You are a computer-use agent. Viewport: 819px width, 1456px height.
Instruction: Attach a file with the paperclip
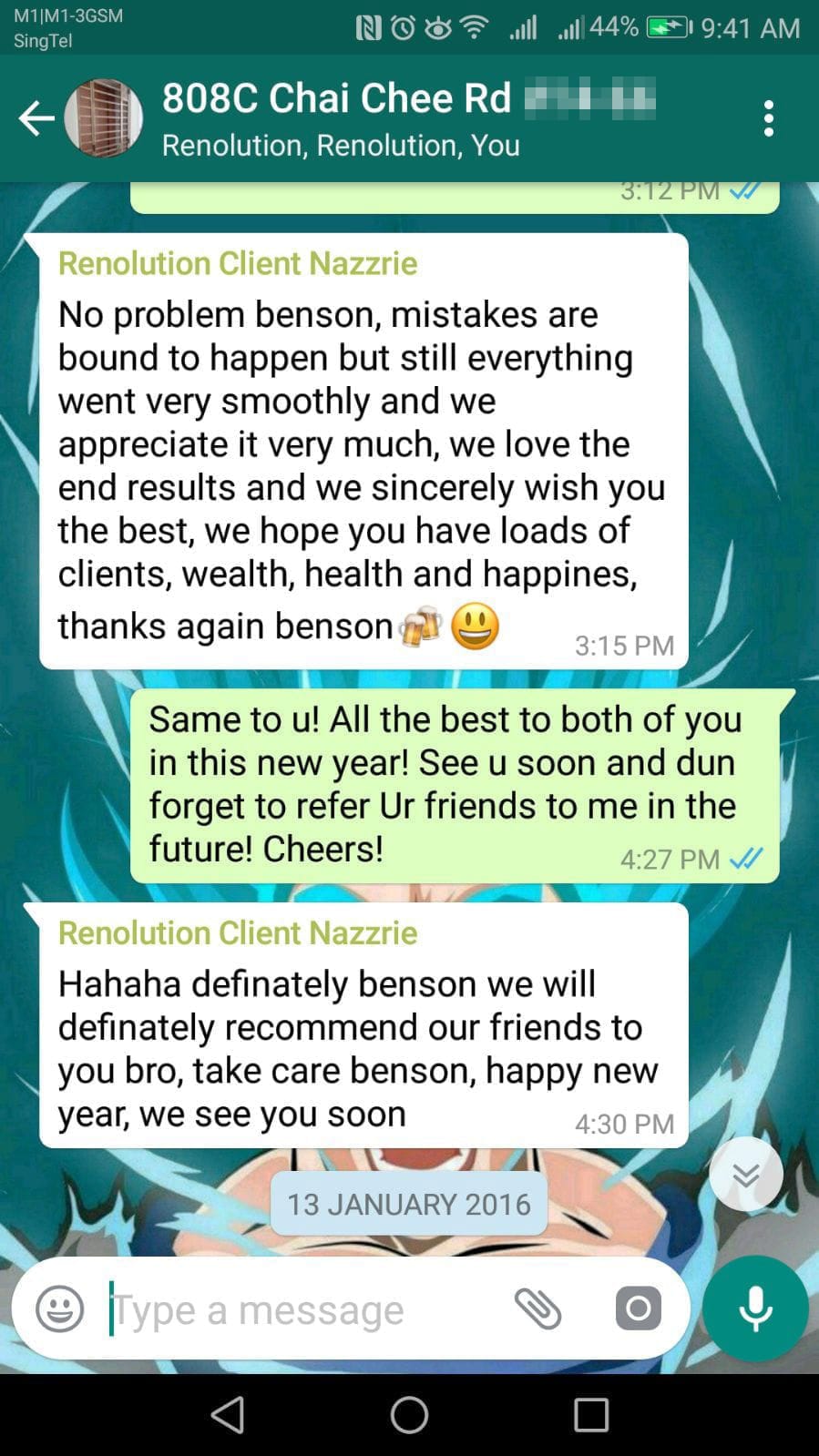click(538, 1308)
